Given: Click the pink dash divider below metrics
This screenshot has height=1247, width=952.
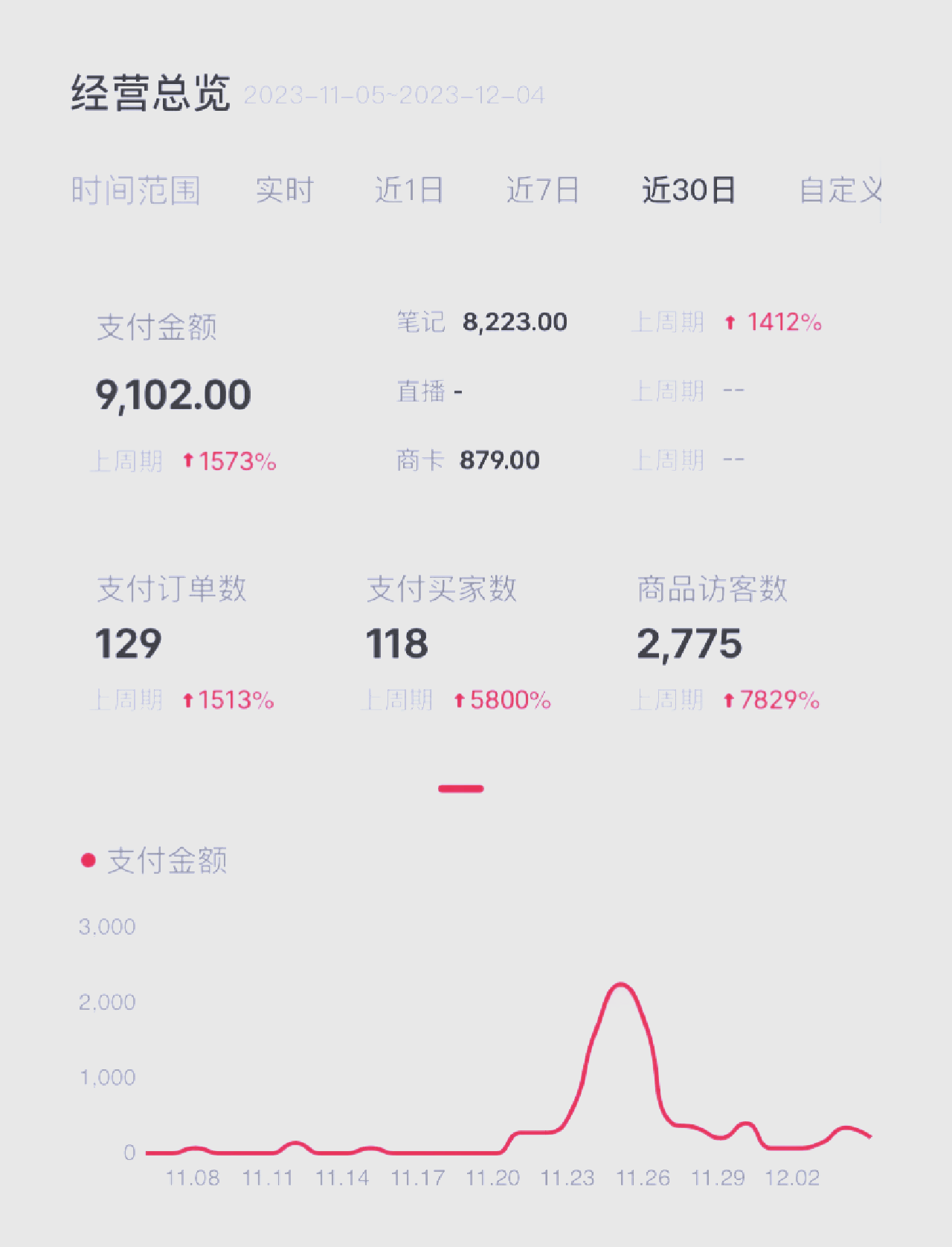Looking at the screenshot, I should tap(461, 787).
